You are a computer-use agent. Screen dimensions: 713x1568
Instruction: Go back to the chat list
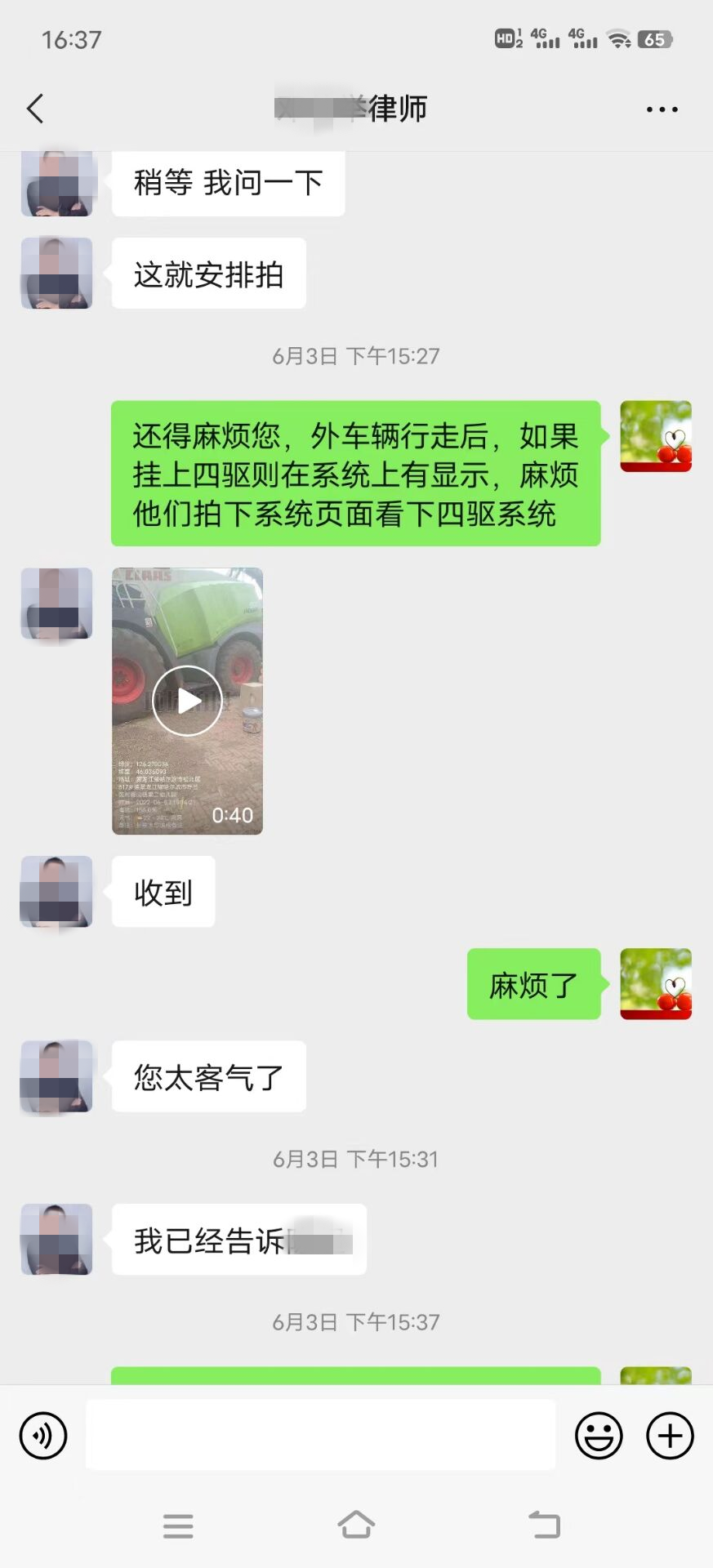pyautogui.click(x=35, y=109)
